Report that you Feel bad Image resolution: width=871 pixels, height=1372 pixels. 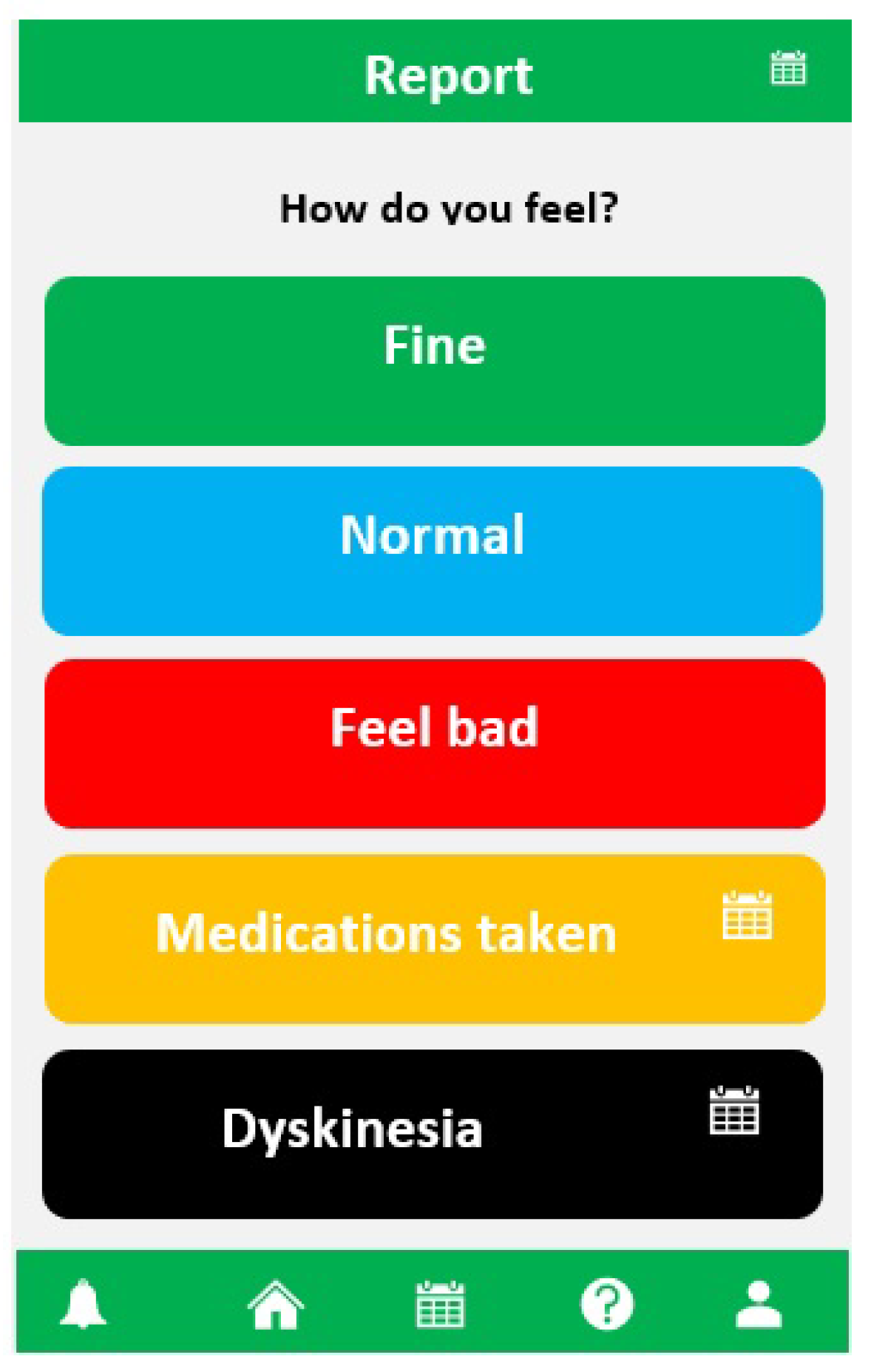coord(435,743)
